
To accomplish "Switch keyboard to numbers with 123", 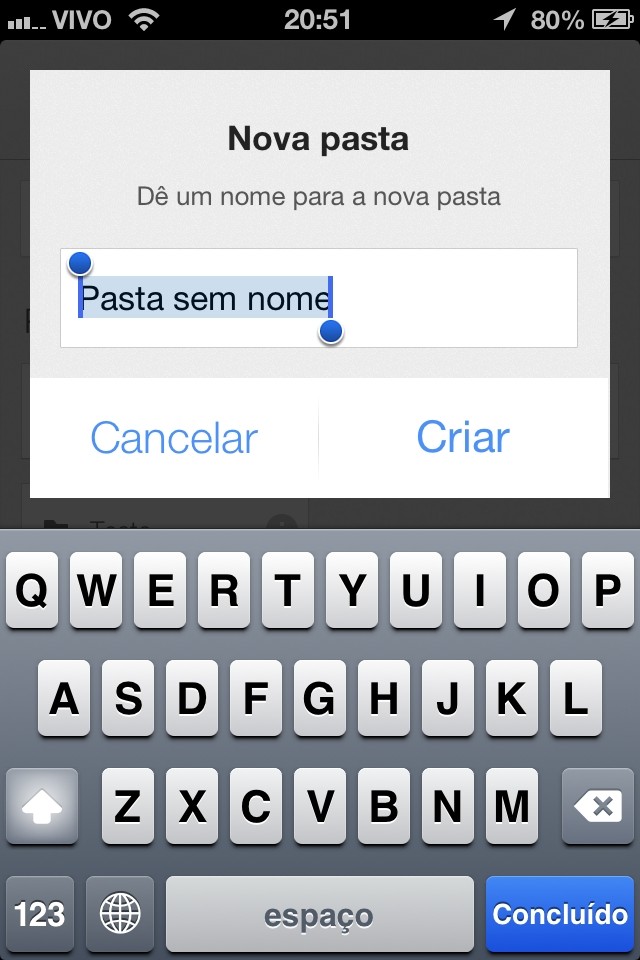I will pyautogui.click(x=40, y=914).
